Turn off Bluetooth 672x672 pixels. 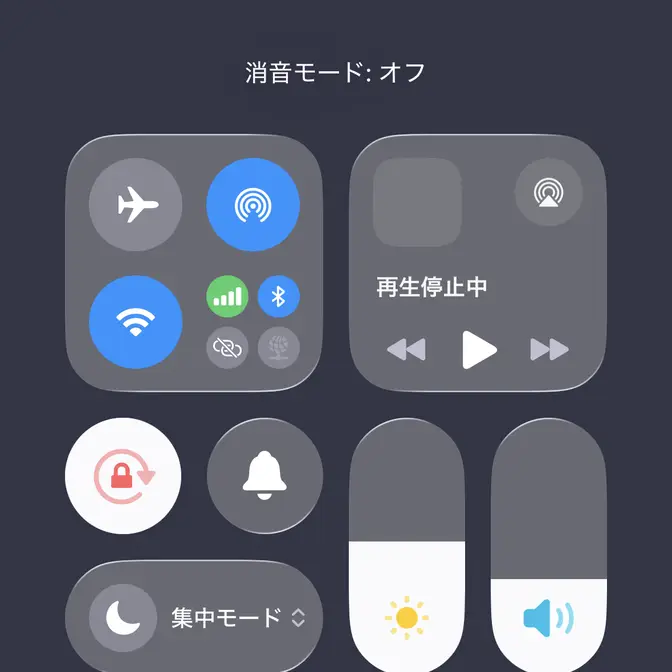click(x=279, y=296)
